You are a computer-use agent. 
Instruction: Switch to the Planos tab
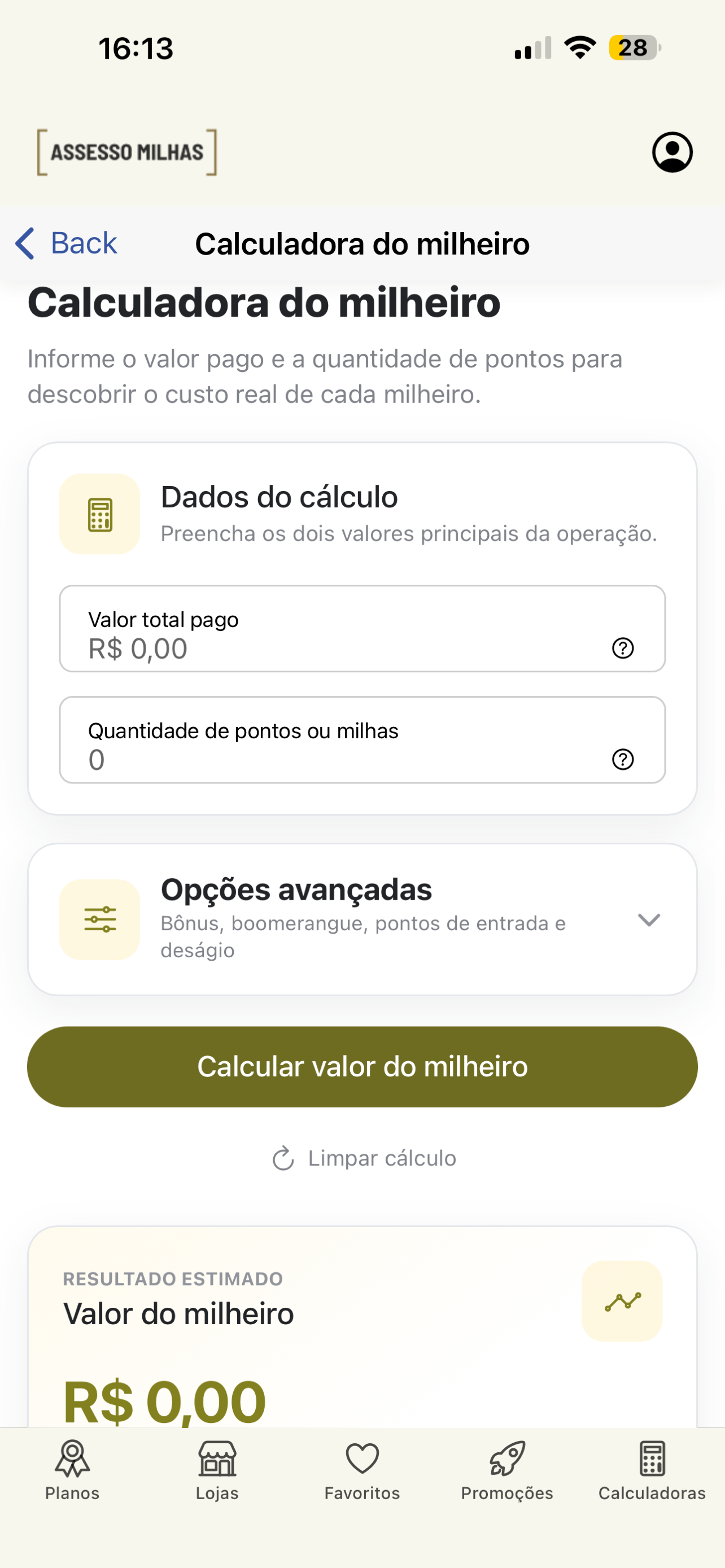pyautogui.click(x=72, y=1470)
